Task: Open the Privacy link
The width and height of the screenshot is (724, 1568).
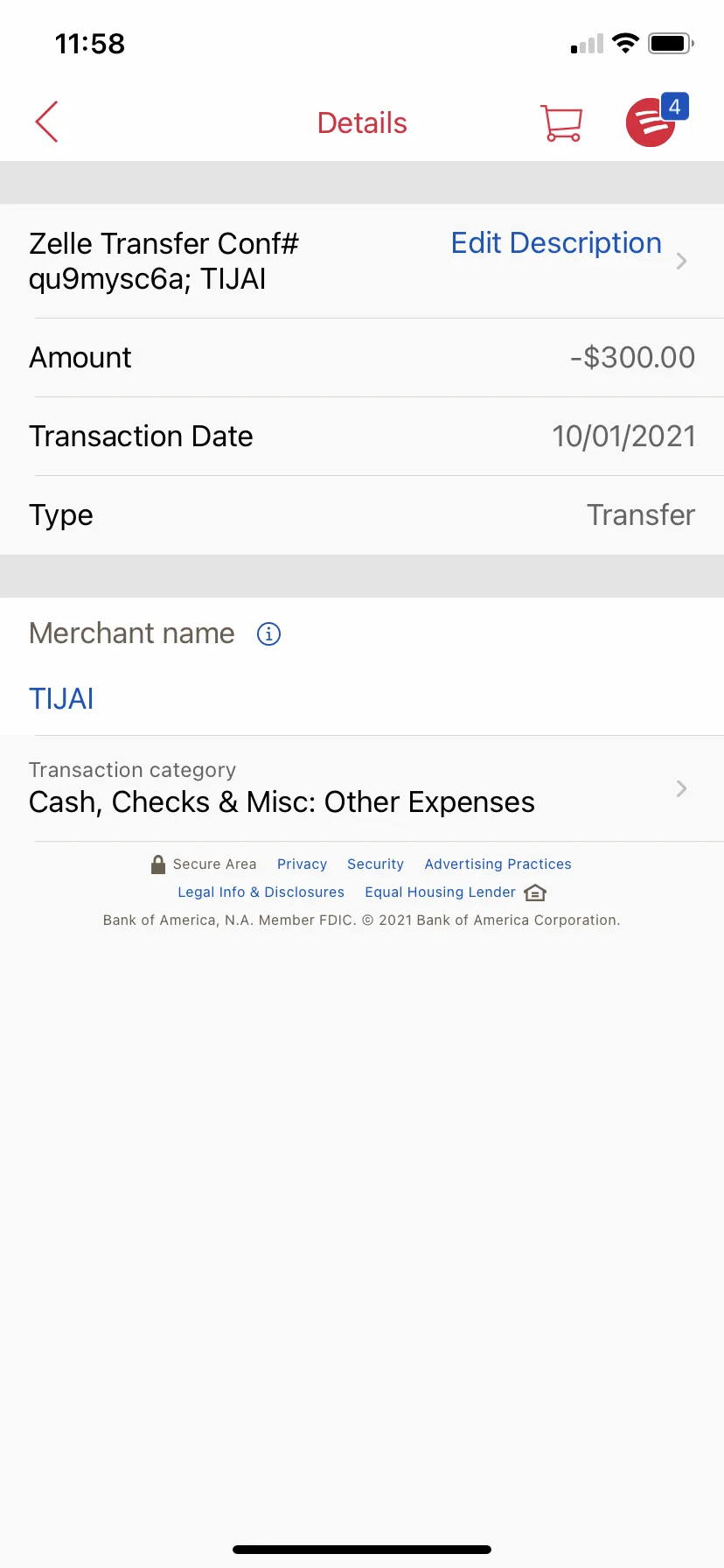Action: pyautogui.click(x=302, y=864)
